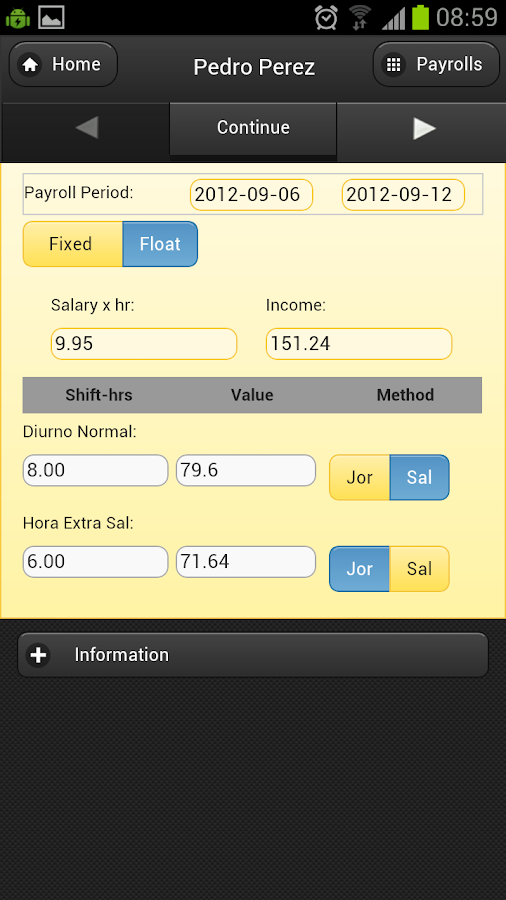Choose Sal method for Diurno Normal
Screen dimensions: 506x900
click(x=419, y=478)
